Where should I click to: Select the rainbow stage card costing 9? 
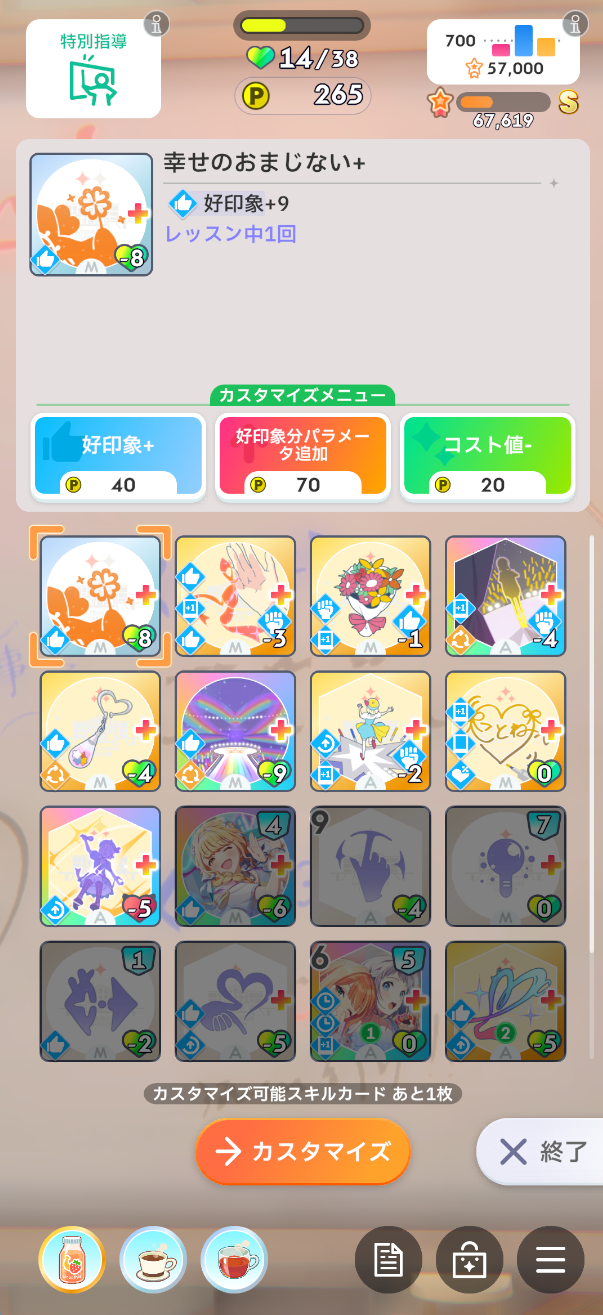coord(235,732)
